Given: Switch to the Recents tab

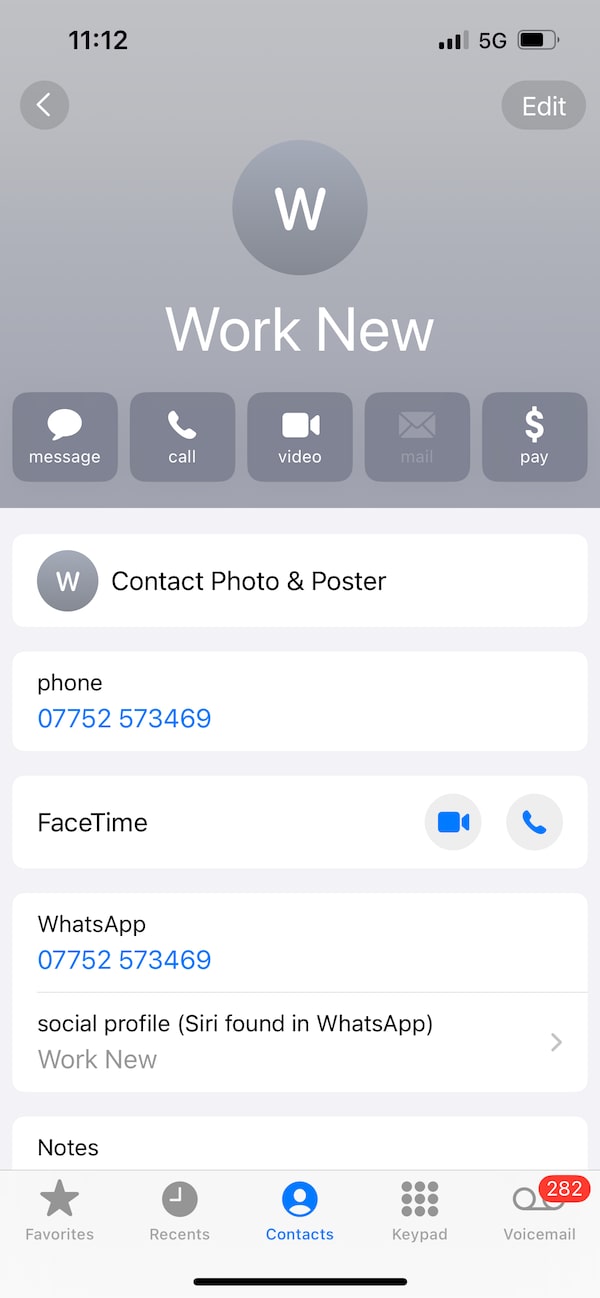Looking at the screenshot, I should point(180,1208).
